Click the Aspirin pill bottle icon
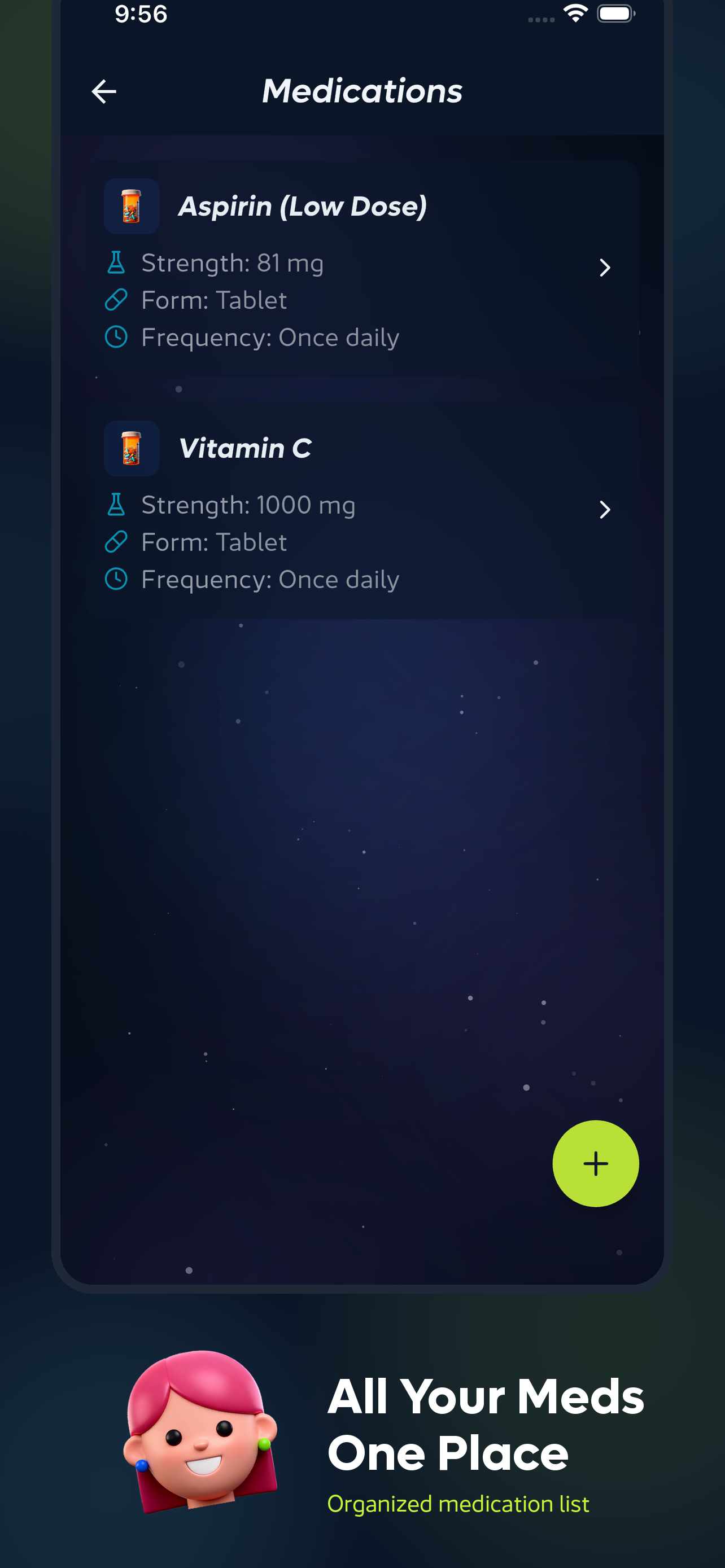 coord(132,207)
